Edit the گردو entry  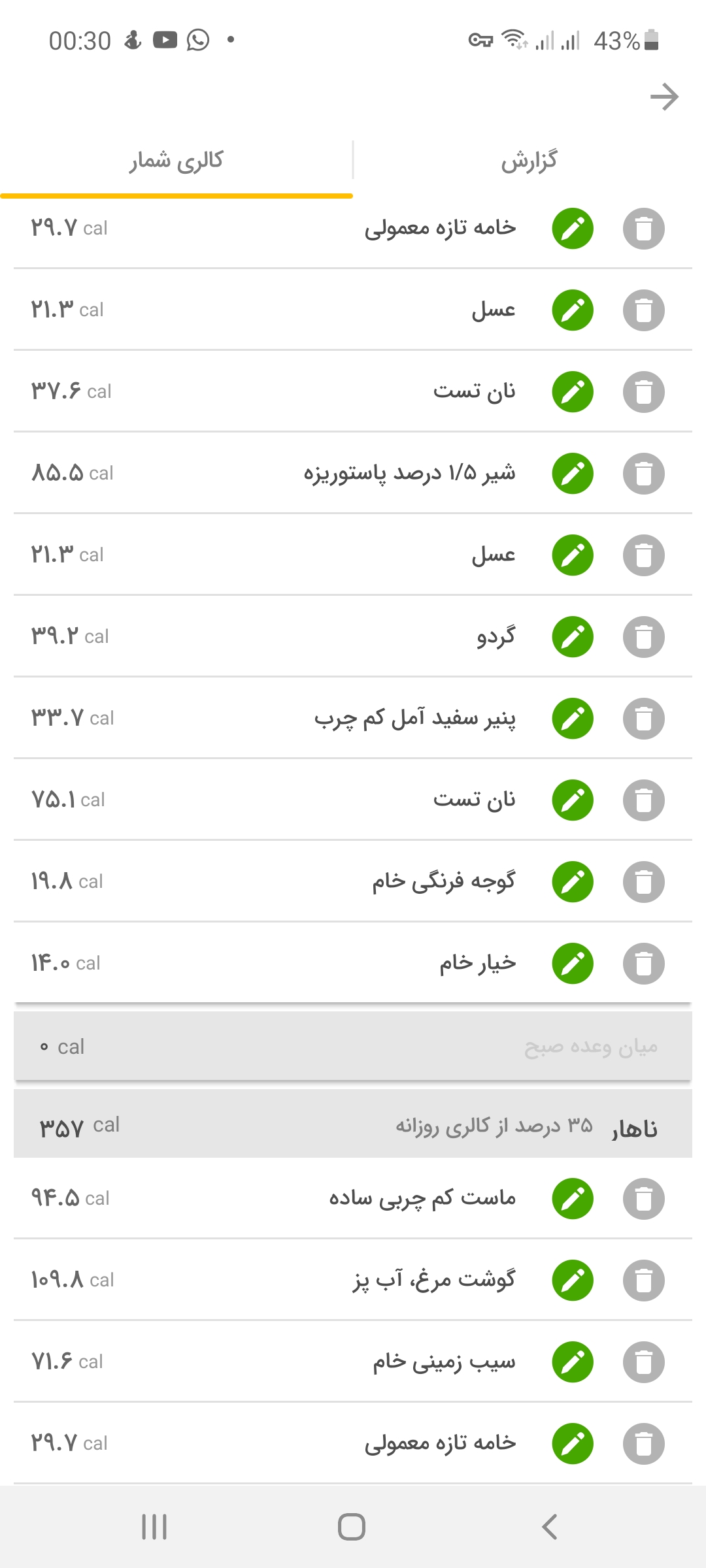573,637
